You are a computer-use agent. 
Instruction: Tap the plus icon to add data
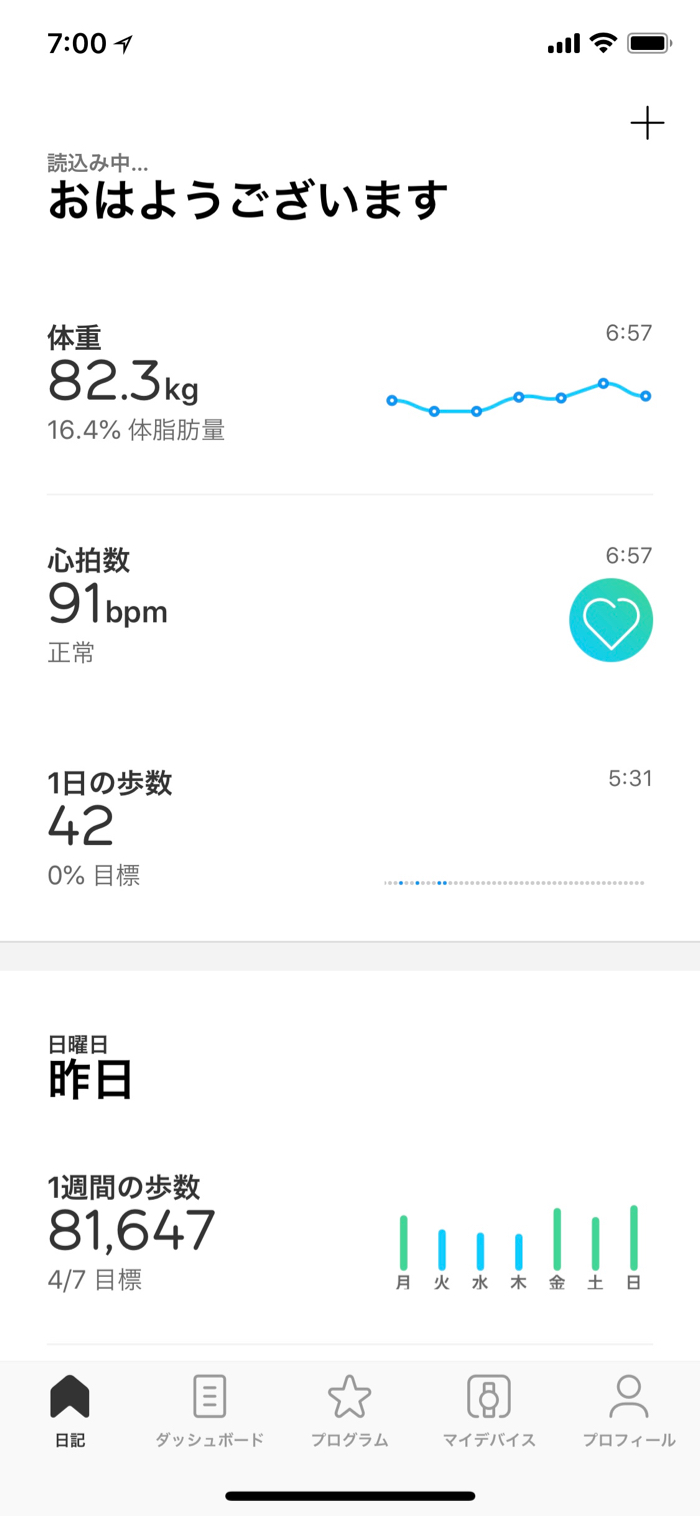647,123
